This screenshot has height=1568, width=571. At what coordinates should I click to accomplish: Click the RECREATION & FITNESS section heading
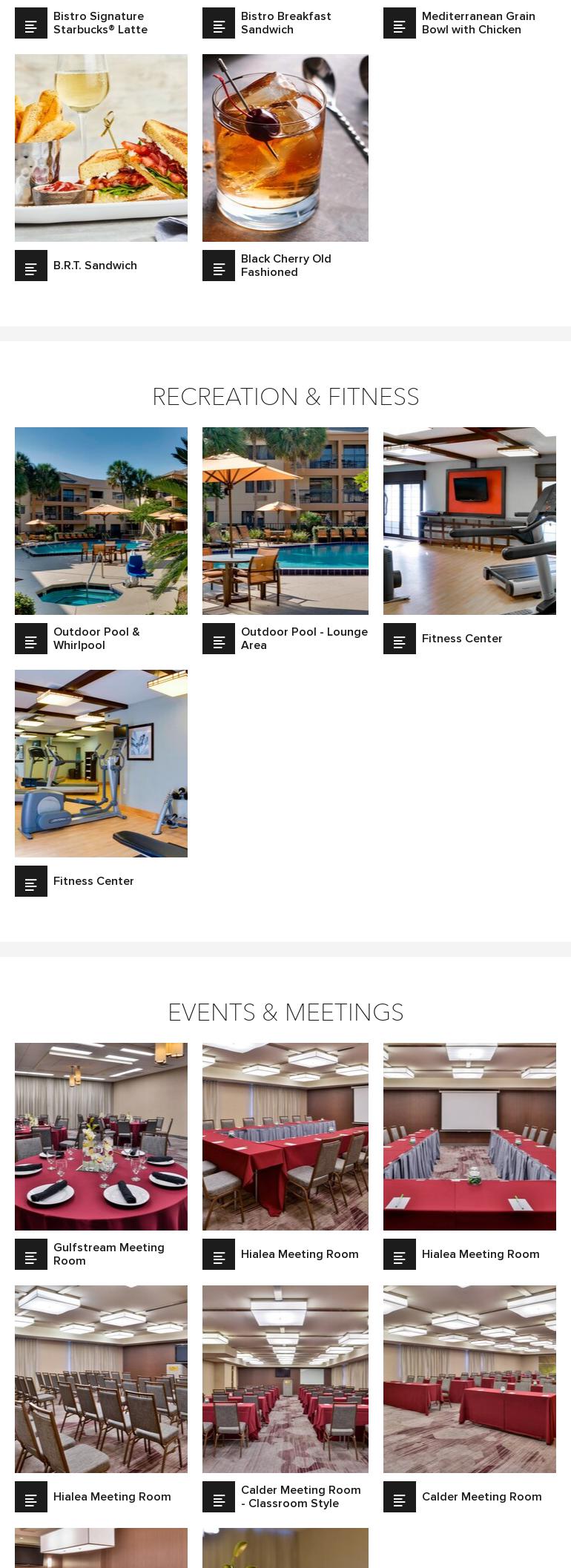[285, 397]
